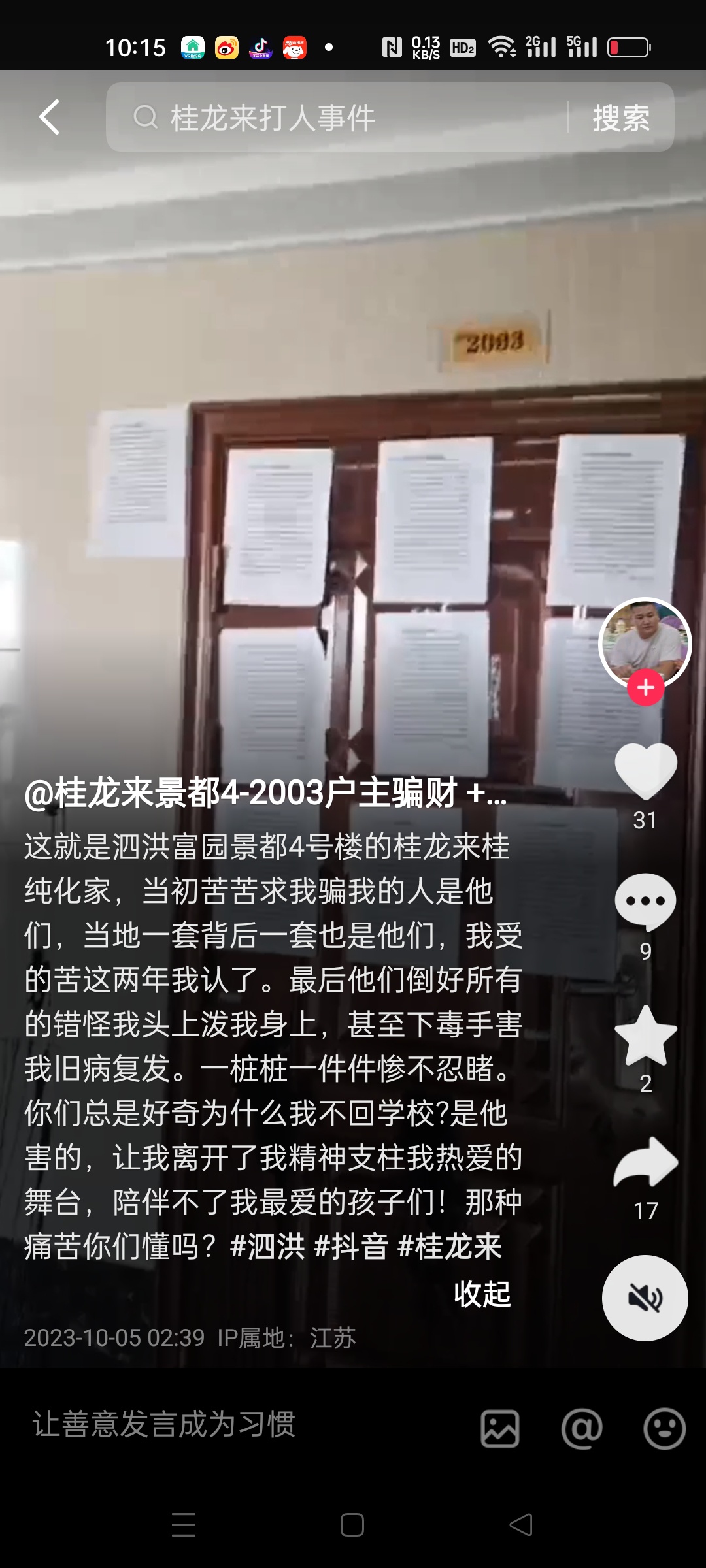Favorite the video with the star icon
The image size is (706, 1568).
646,1036
